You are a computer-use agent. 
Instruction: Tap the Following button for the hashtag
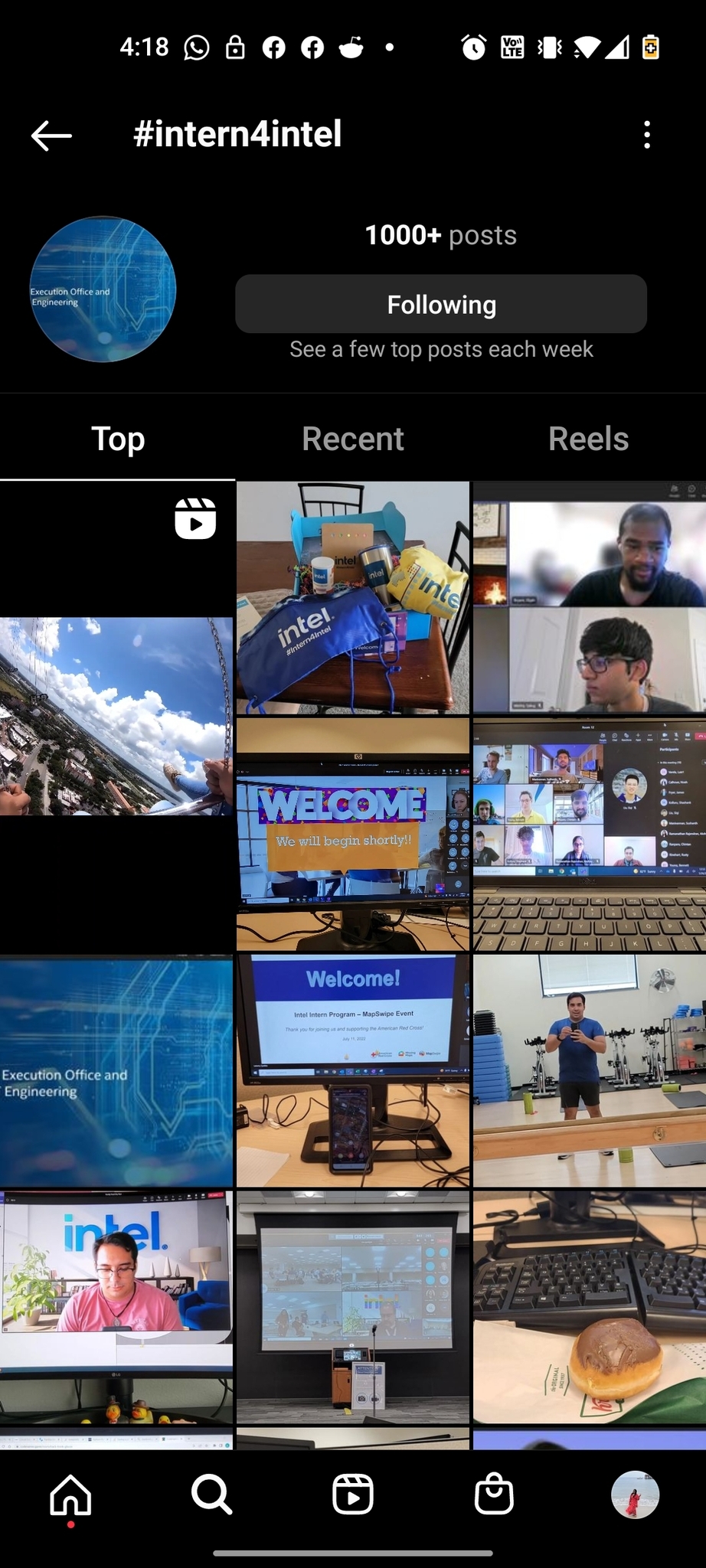click(441, 305)
